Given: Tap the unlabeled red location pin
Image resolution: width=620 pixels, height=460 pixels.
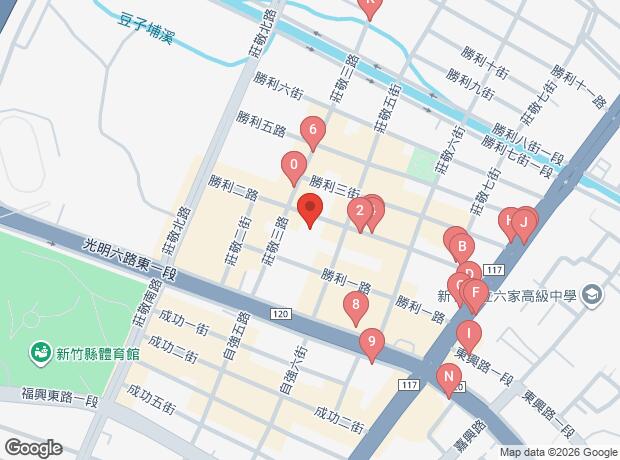Looking at the screenshot, I should point(310,211).
